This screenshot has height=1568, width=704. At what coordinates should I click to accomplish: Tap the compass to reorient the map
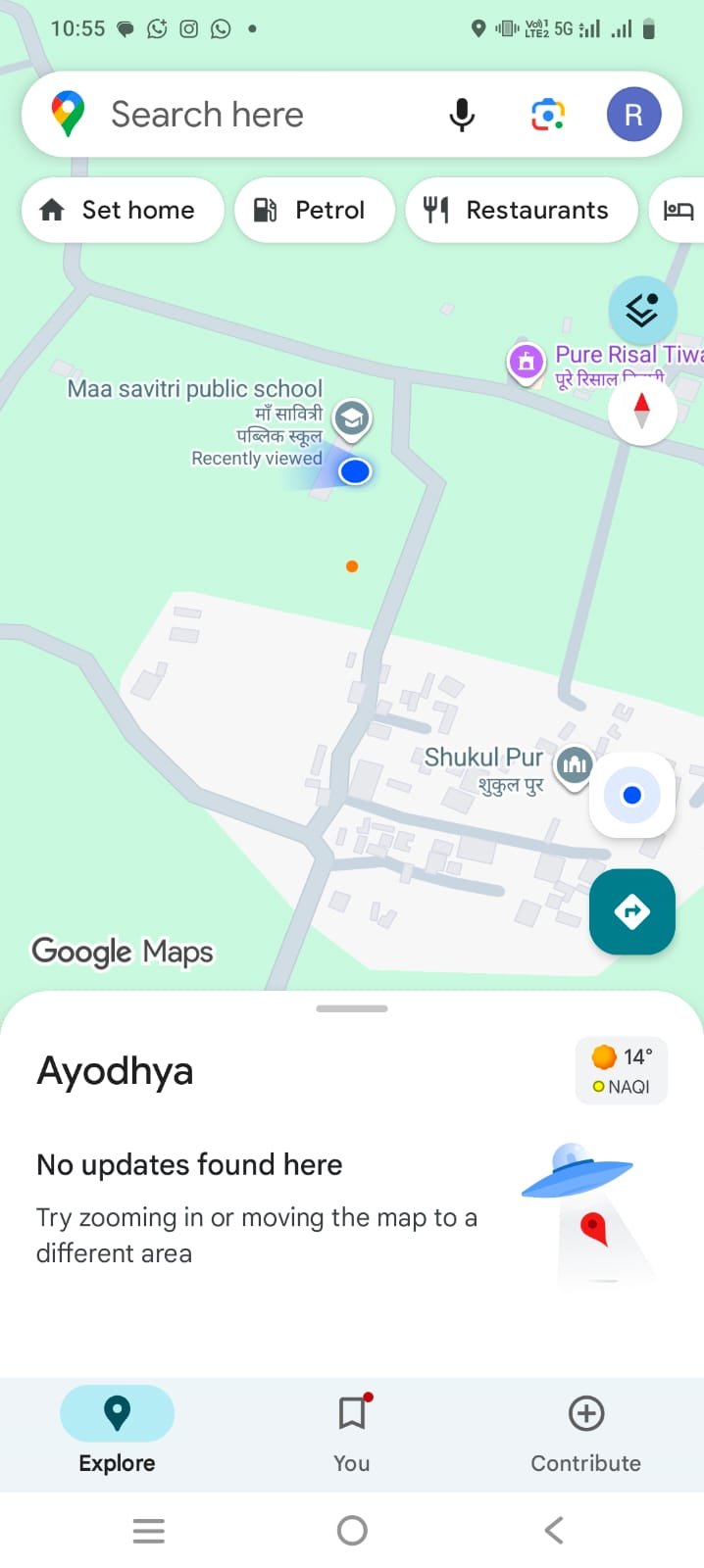point(642,411)
